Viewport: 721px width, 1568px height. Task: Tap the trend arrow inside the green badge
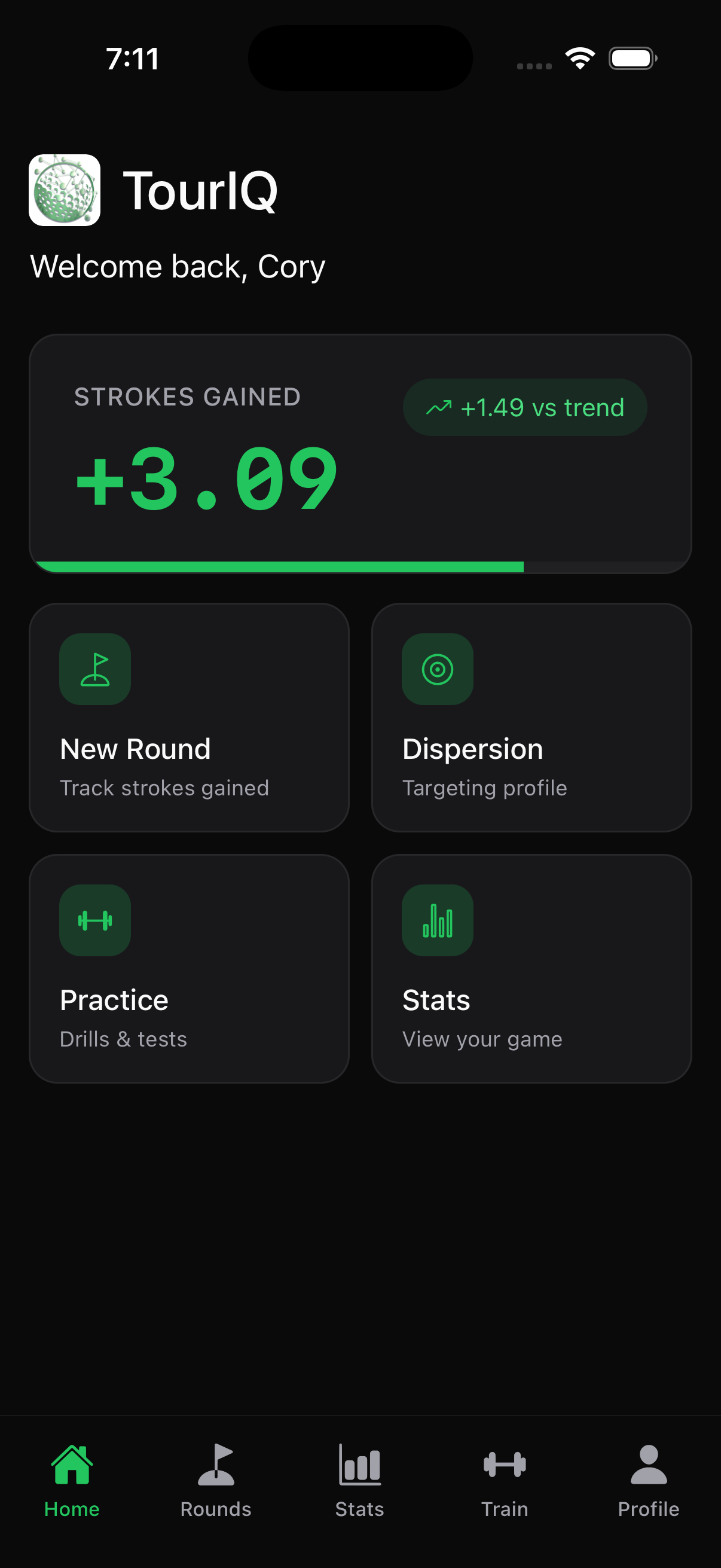(x=441, y=407)
